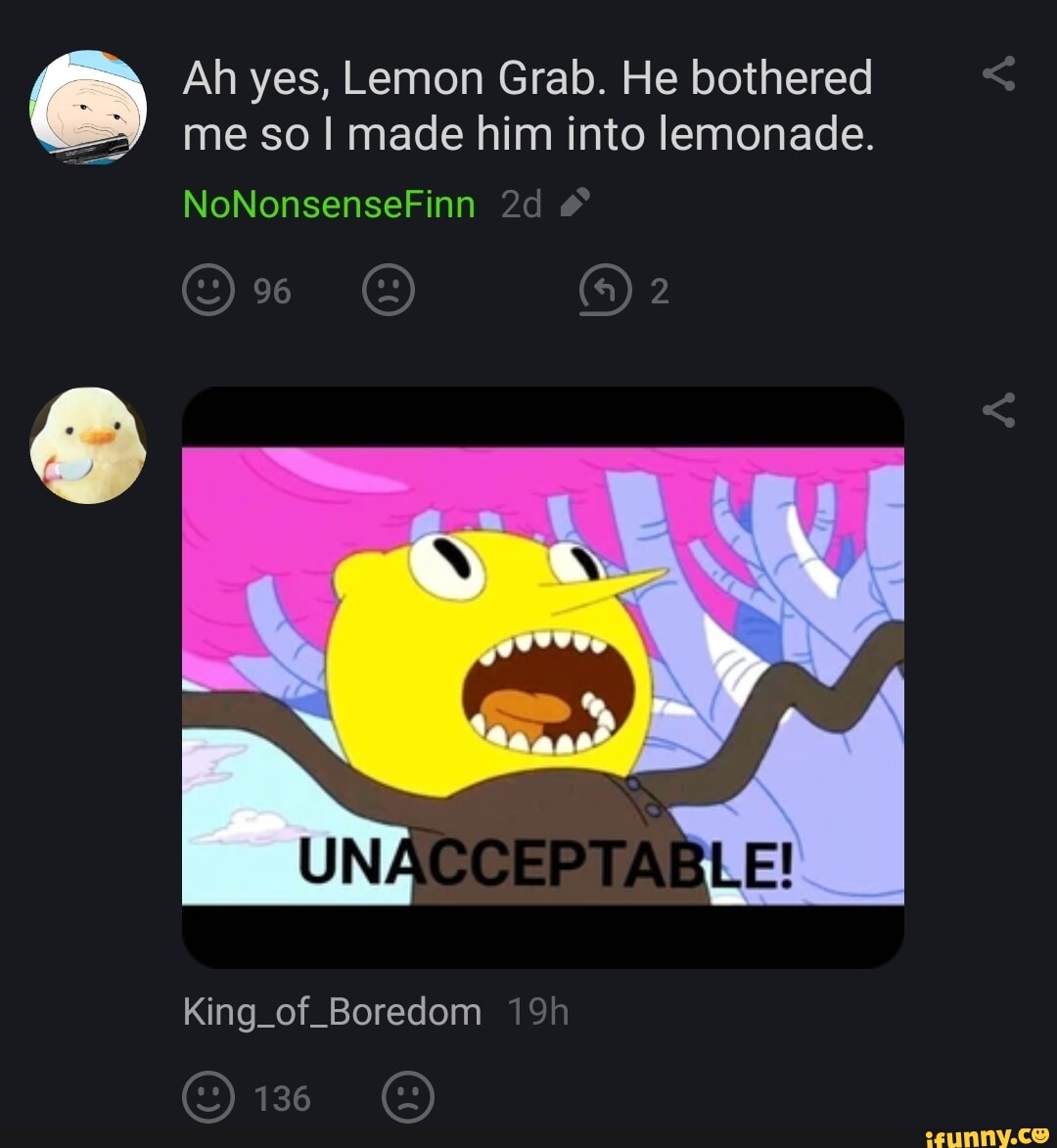The width and height of the screenshot is (1057, 1148).
Task: Expand the 96 smiles count details
Action: [x=271, y=289]
